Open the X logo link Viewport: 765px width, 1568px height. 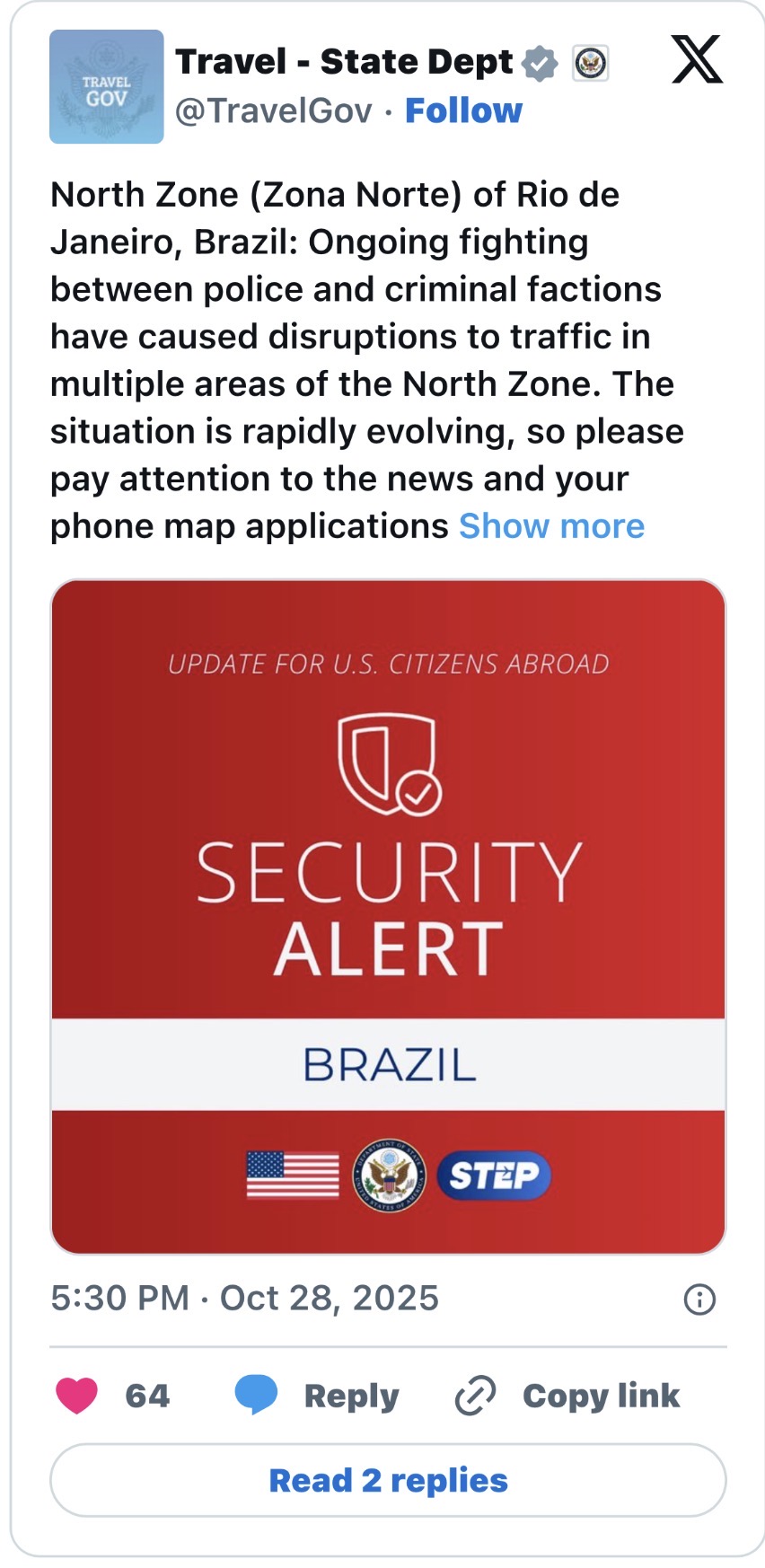(697, 60)
